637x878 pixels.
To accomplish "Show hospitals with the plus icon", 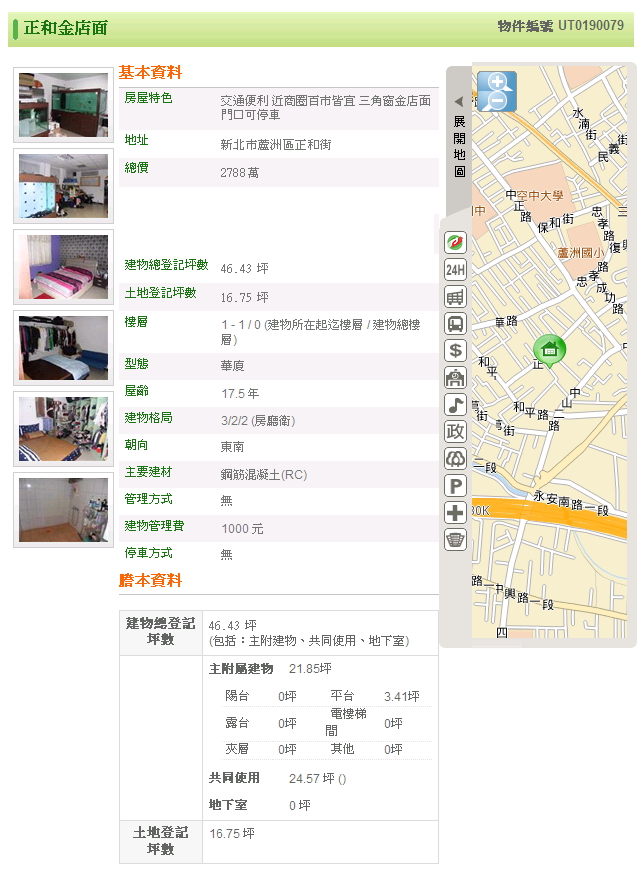I will click(456, 512).
